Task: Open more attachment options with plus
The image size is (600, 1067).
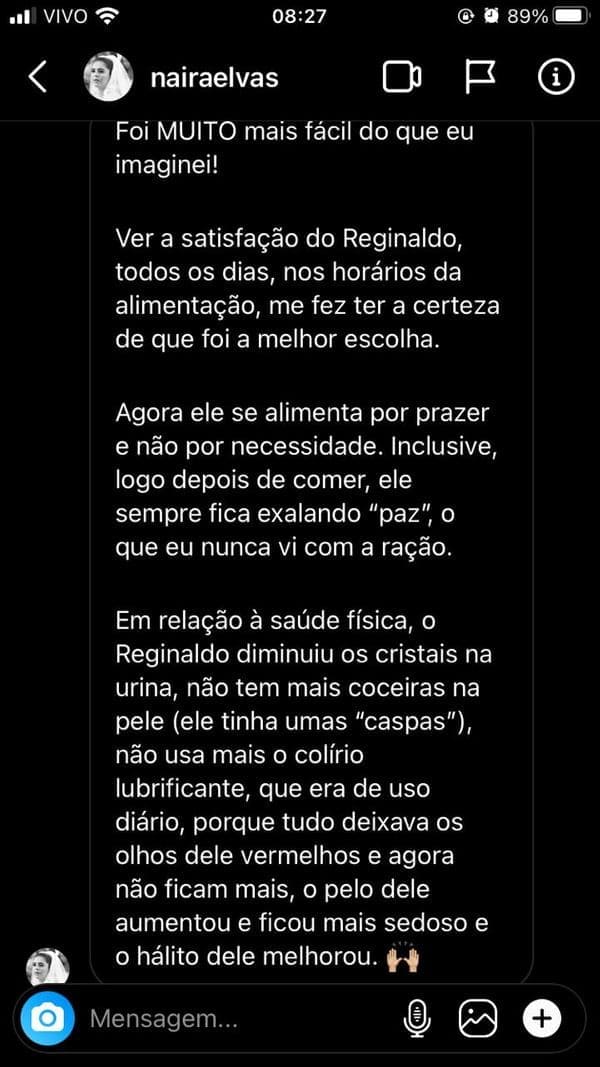Action: click(542, 1019)
